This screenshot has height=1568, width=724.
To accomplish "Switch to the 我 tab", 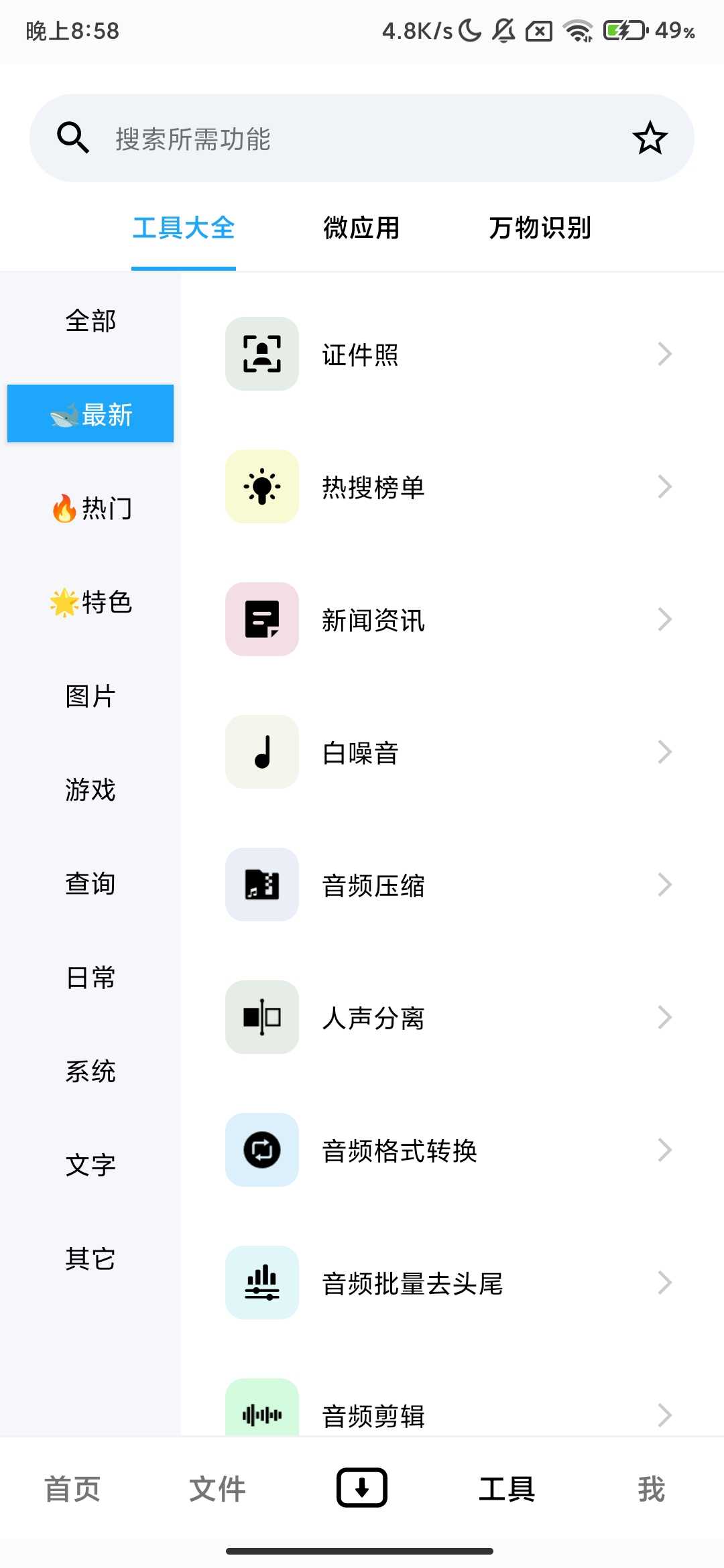I will point(651,1489).
